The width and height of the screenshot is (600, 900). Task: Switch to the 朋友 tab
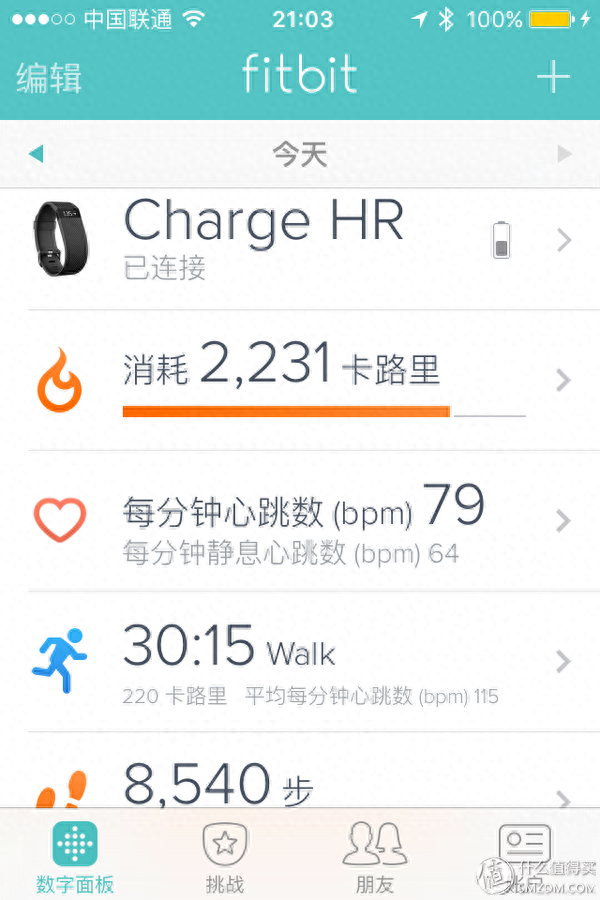[374, 857]
